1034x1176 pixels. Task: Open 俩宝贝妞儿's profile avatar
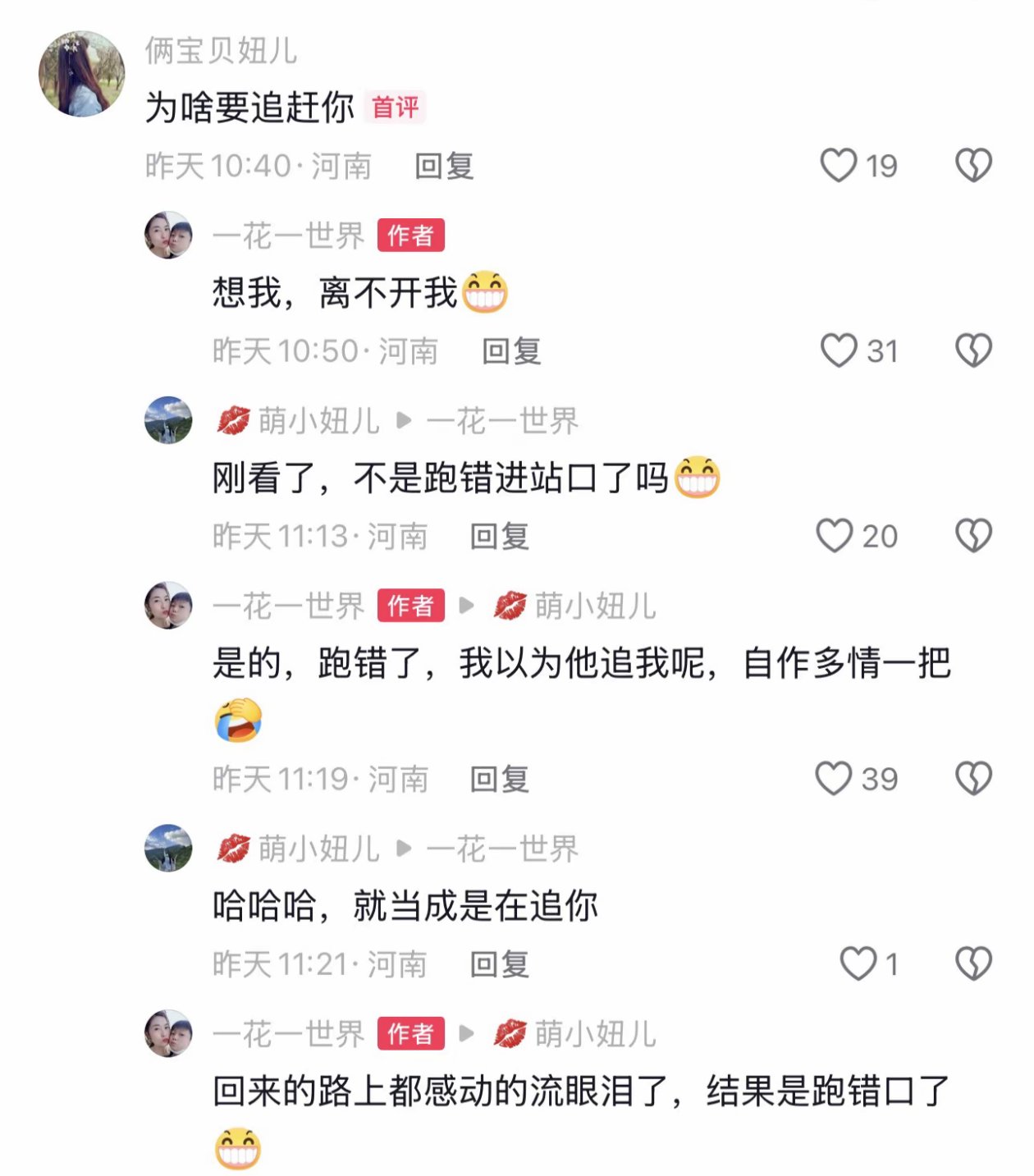tap(82, 74)
